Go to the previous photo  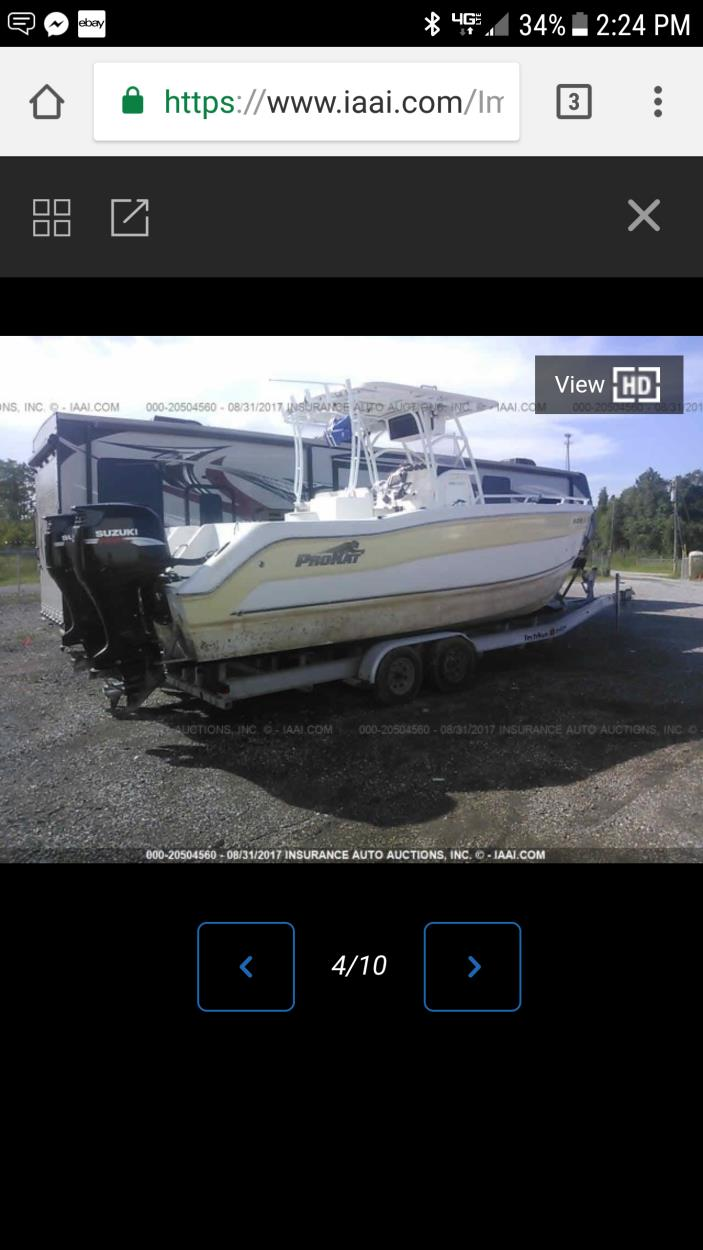246,966
